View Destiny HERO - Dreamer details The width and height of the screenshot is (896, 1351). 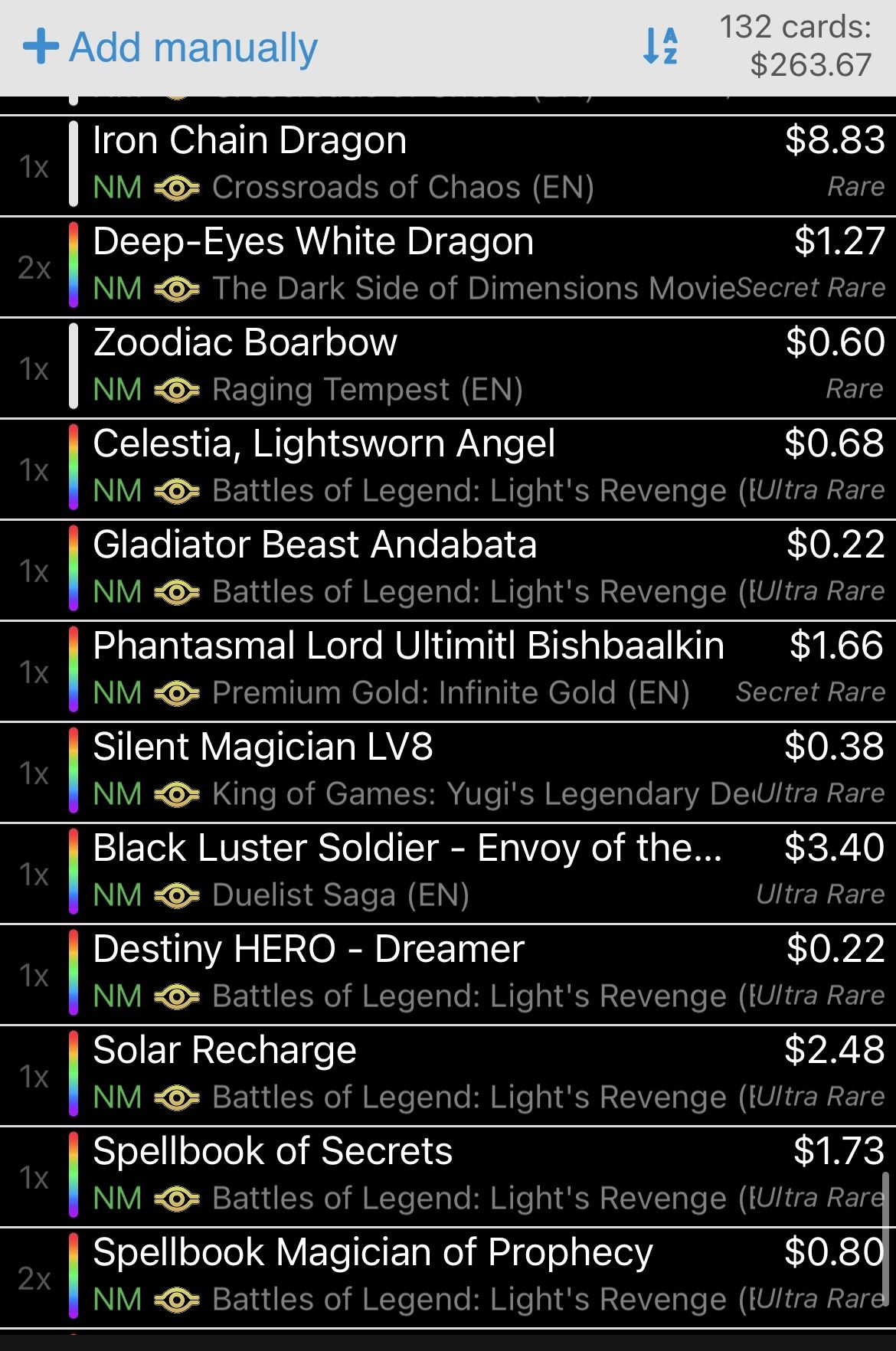448,973
